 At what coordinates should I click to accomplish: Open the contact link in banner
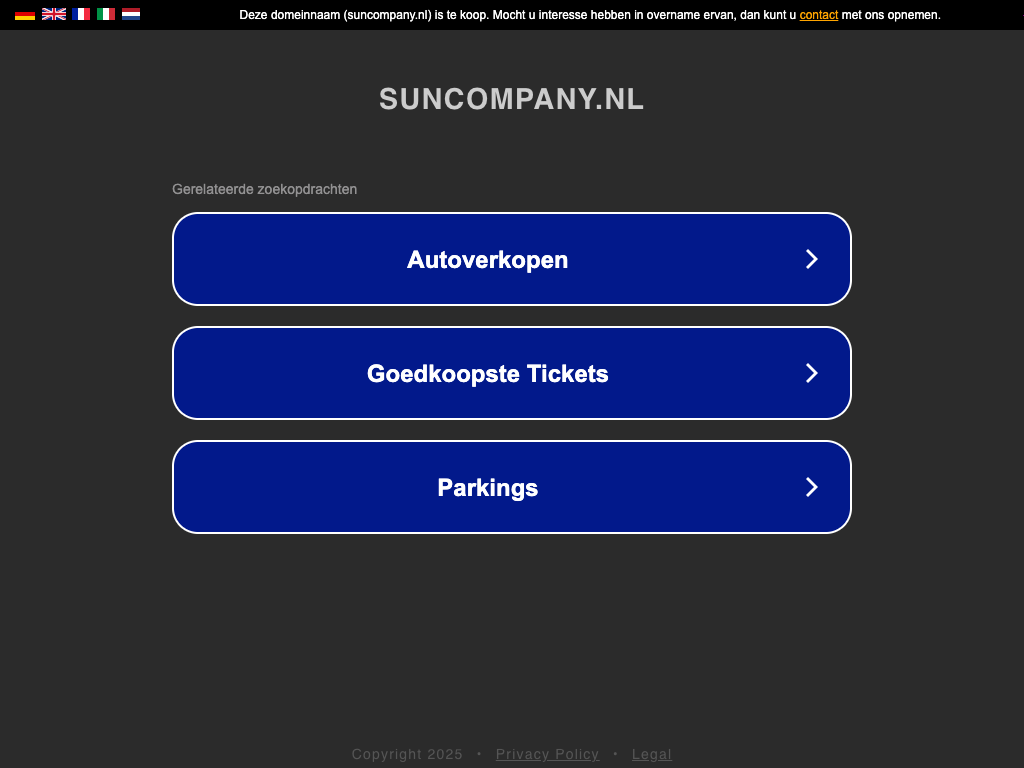(x=818, y=15)
